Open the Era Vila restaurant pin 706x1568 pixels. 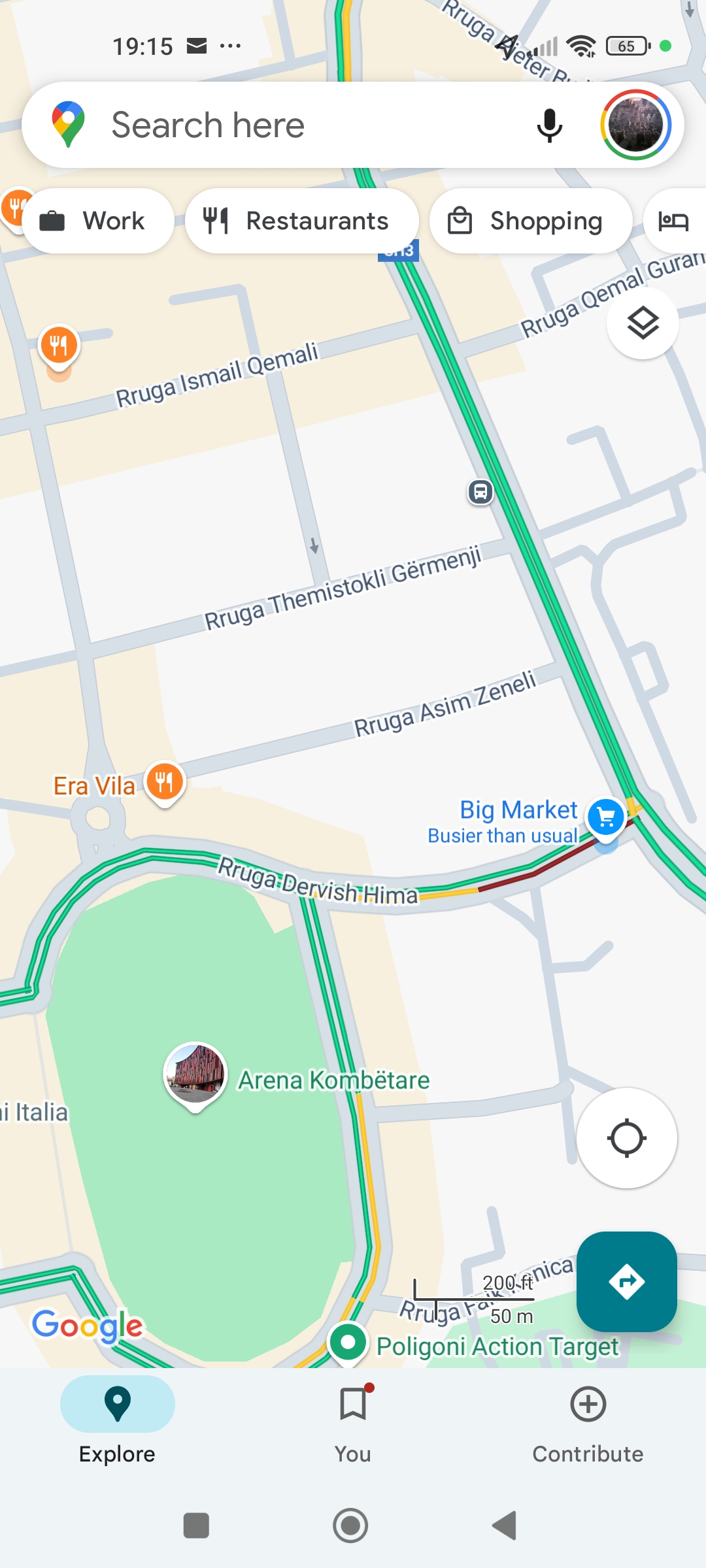click(x=165, y=782)
